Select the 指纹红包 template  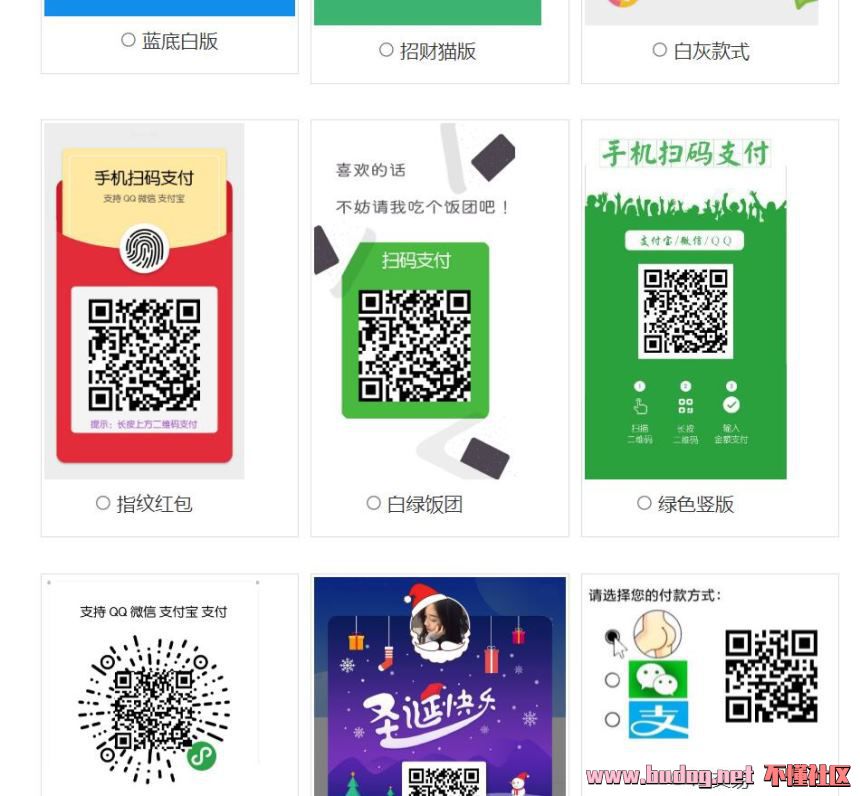103,503
